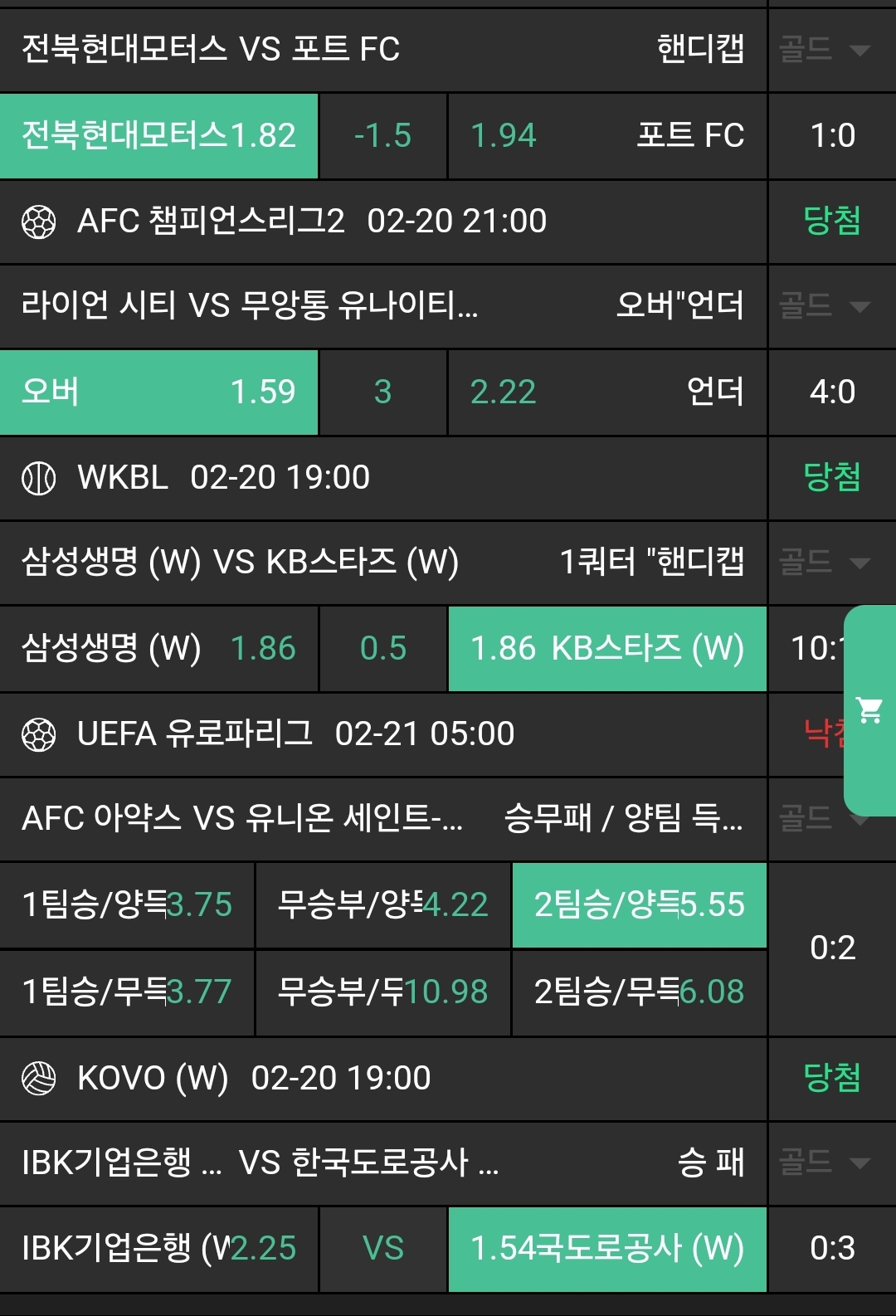This screenshot has height=1316, width=896.
Task: Expand 골드 dropdown for 전북현대모터스 match
Action: [x=825, y=50]
